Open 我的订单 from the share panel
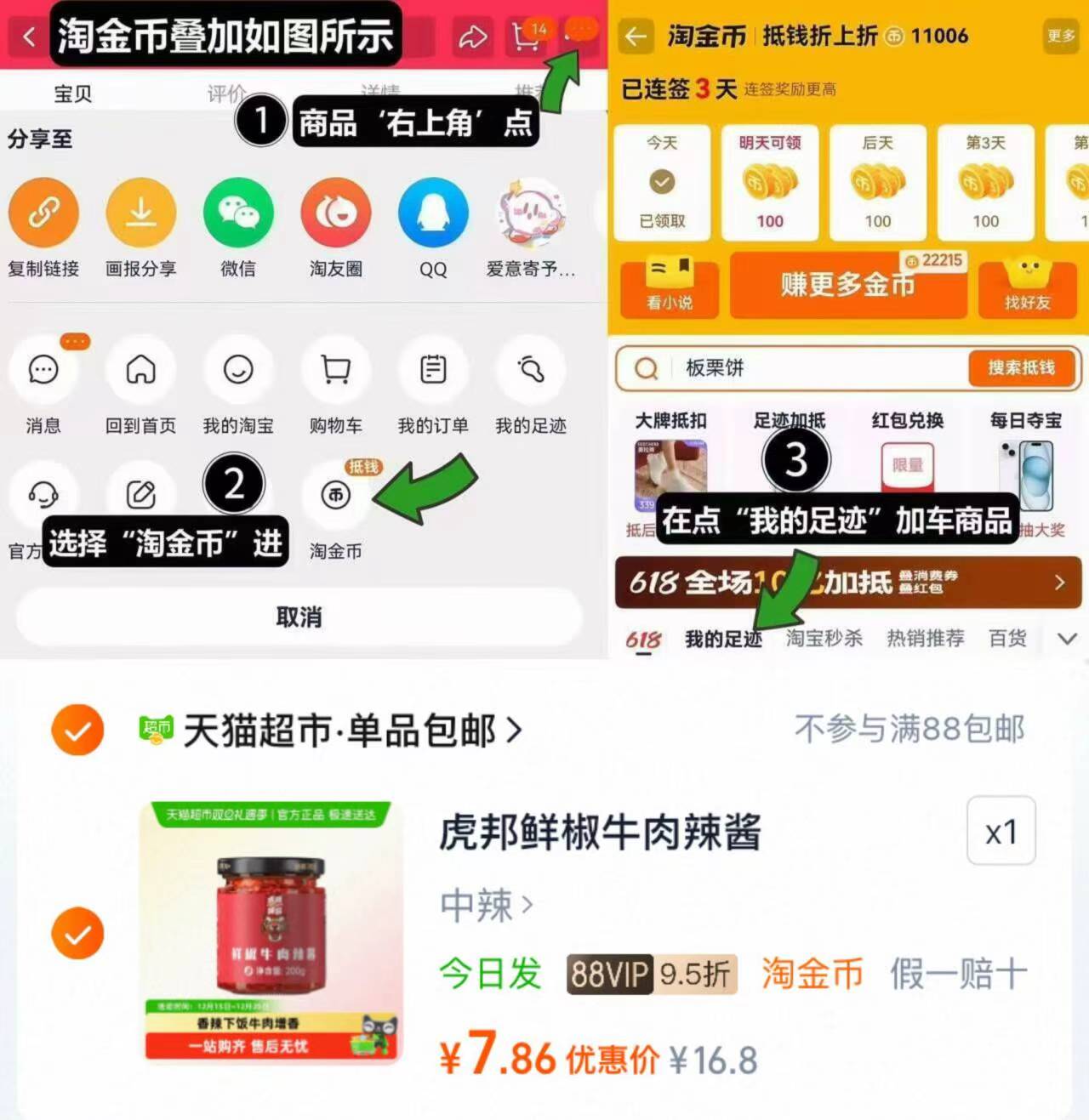1089x1120 pixels. pyautogui.click(x=433, y=369)
